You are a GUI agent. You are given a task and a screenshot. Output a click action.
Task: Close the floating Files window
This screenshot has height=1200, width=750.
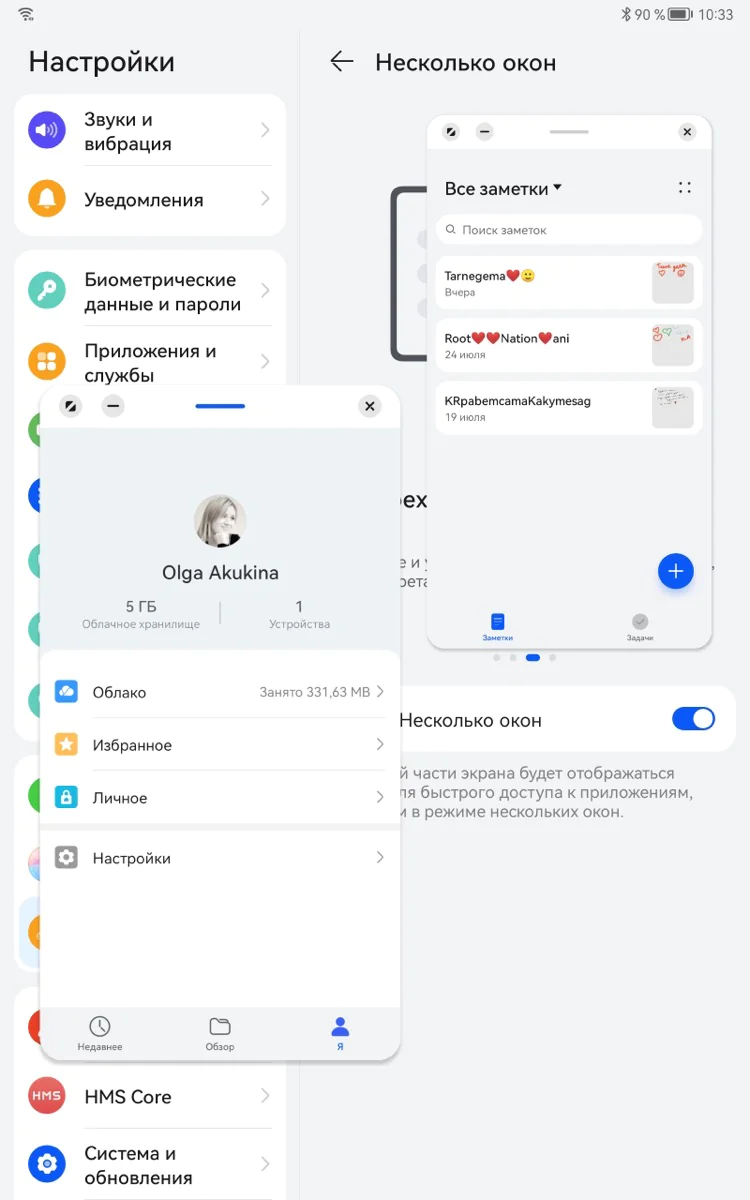(x=370, y=406)
